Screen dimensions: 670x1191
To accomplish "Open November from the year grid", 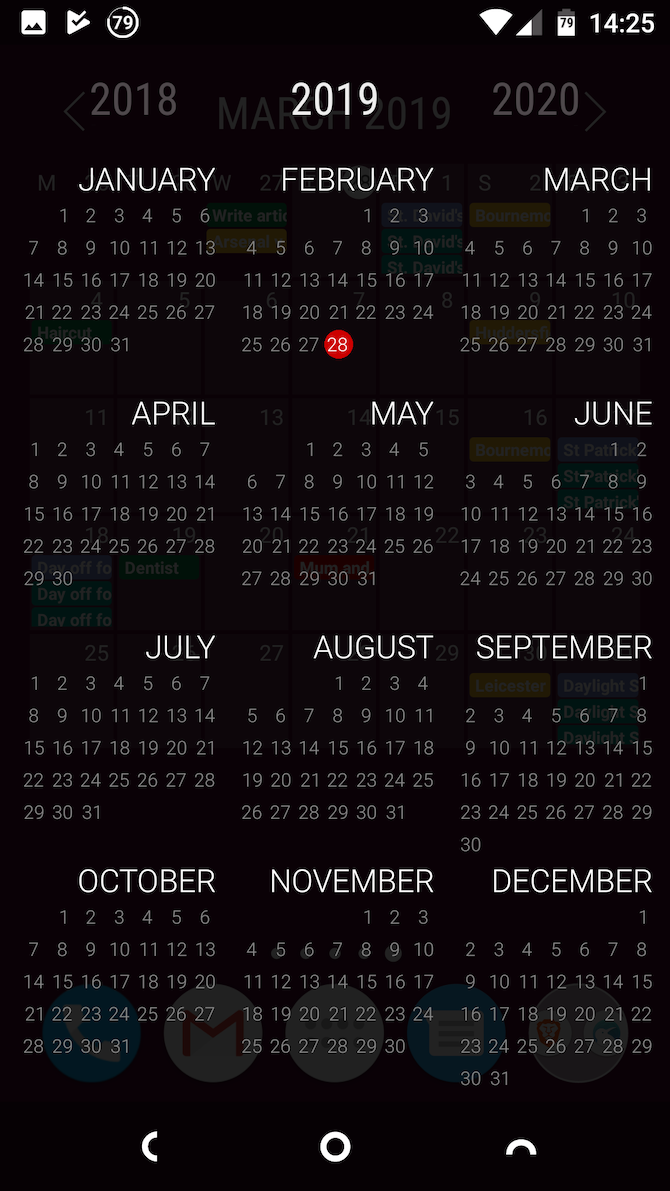I will [x=352, y=881].
